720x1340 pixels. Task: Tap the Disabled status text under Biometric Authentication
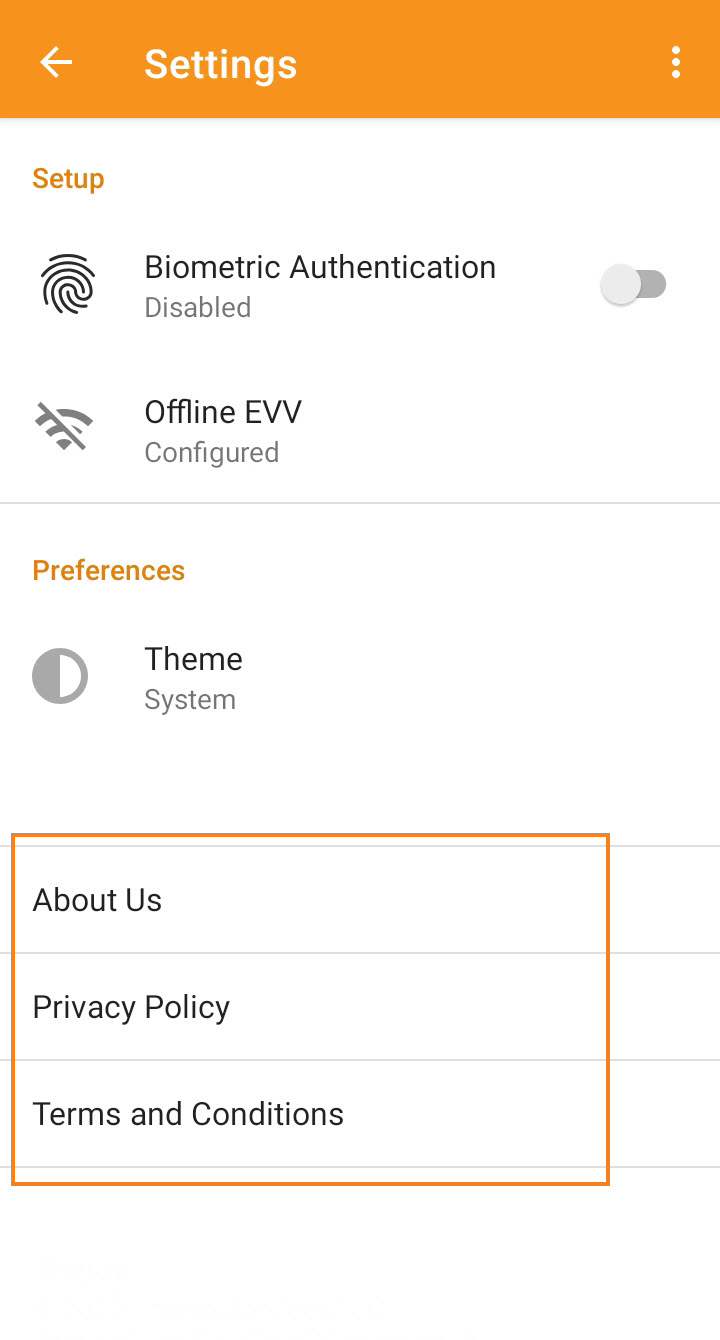coord(198,308)
